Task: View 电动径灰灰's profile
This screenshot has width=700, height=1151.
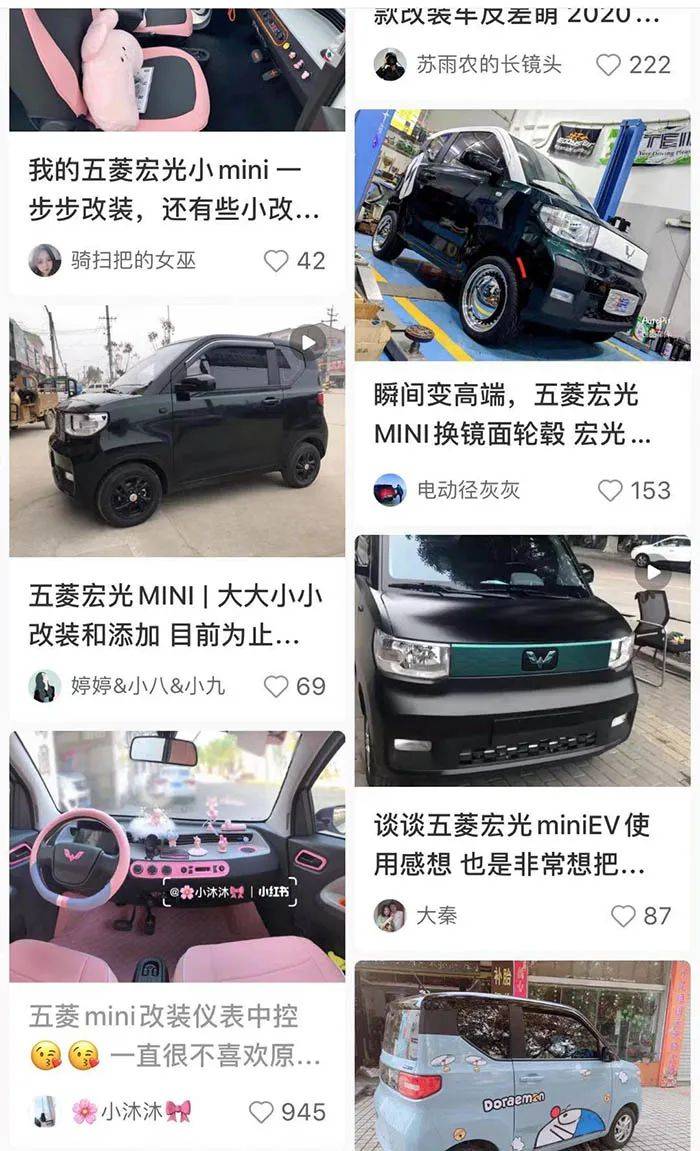Action: tap(390, 490)
